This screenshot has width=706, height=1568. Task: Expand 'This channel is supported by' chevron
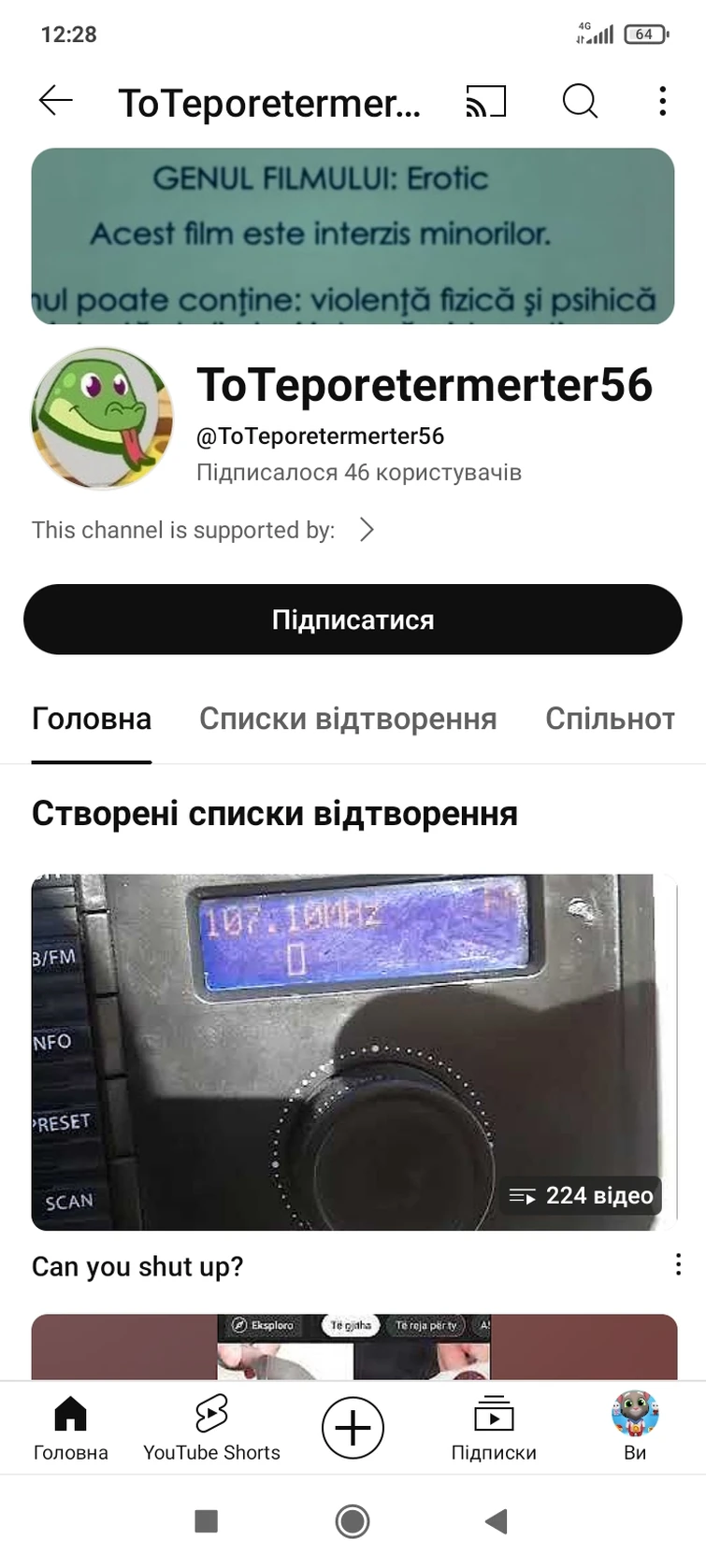pos(367,530)
